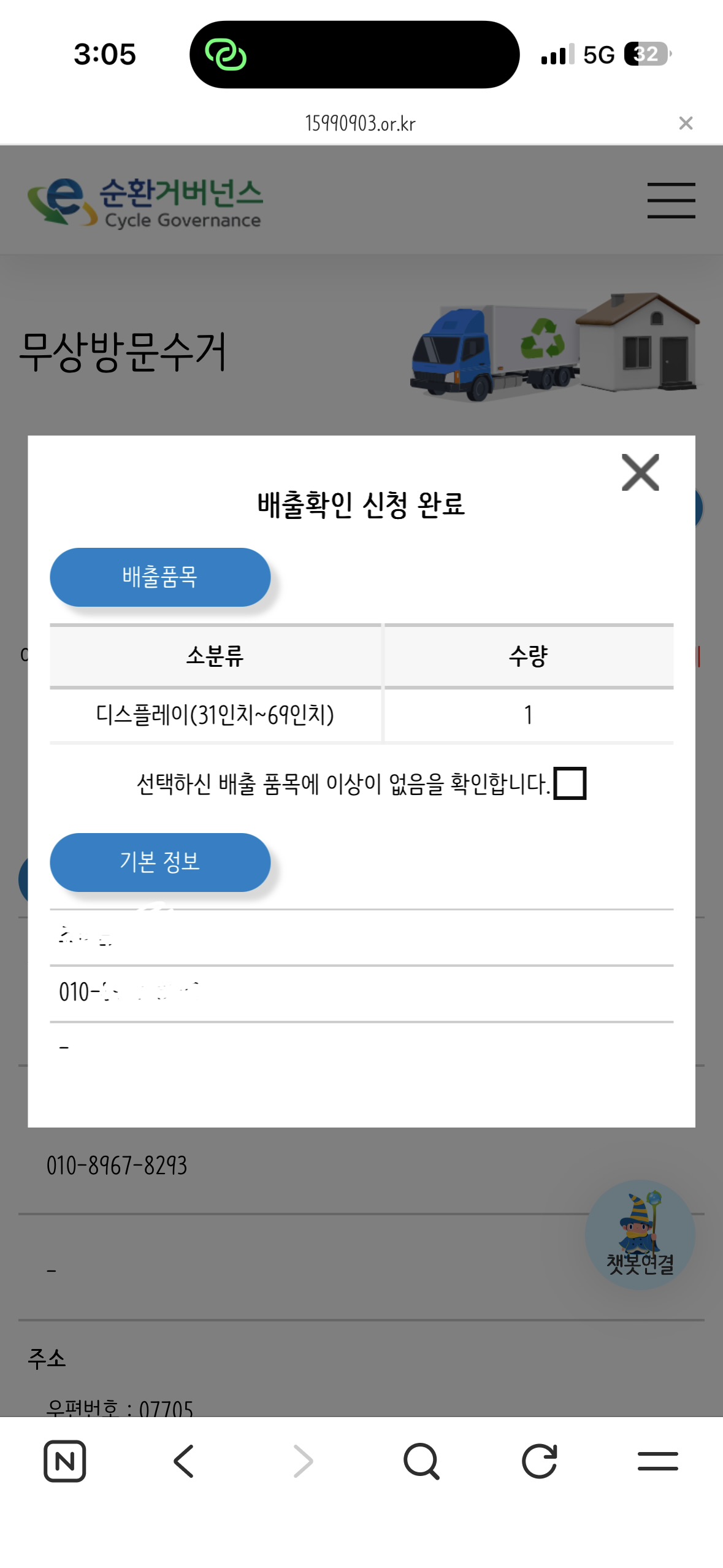This screenshot has width=723, height=1568.
Task: Go back to the previous page
Action: (x=183, y=1461)
